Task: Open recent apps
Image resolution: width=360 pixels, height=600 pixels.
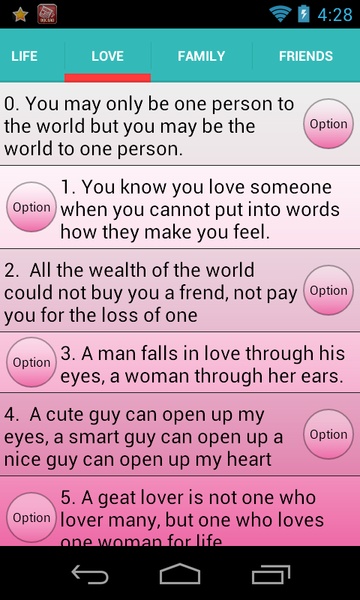Action: pyautogui.click(x=270, y=574)
